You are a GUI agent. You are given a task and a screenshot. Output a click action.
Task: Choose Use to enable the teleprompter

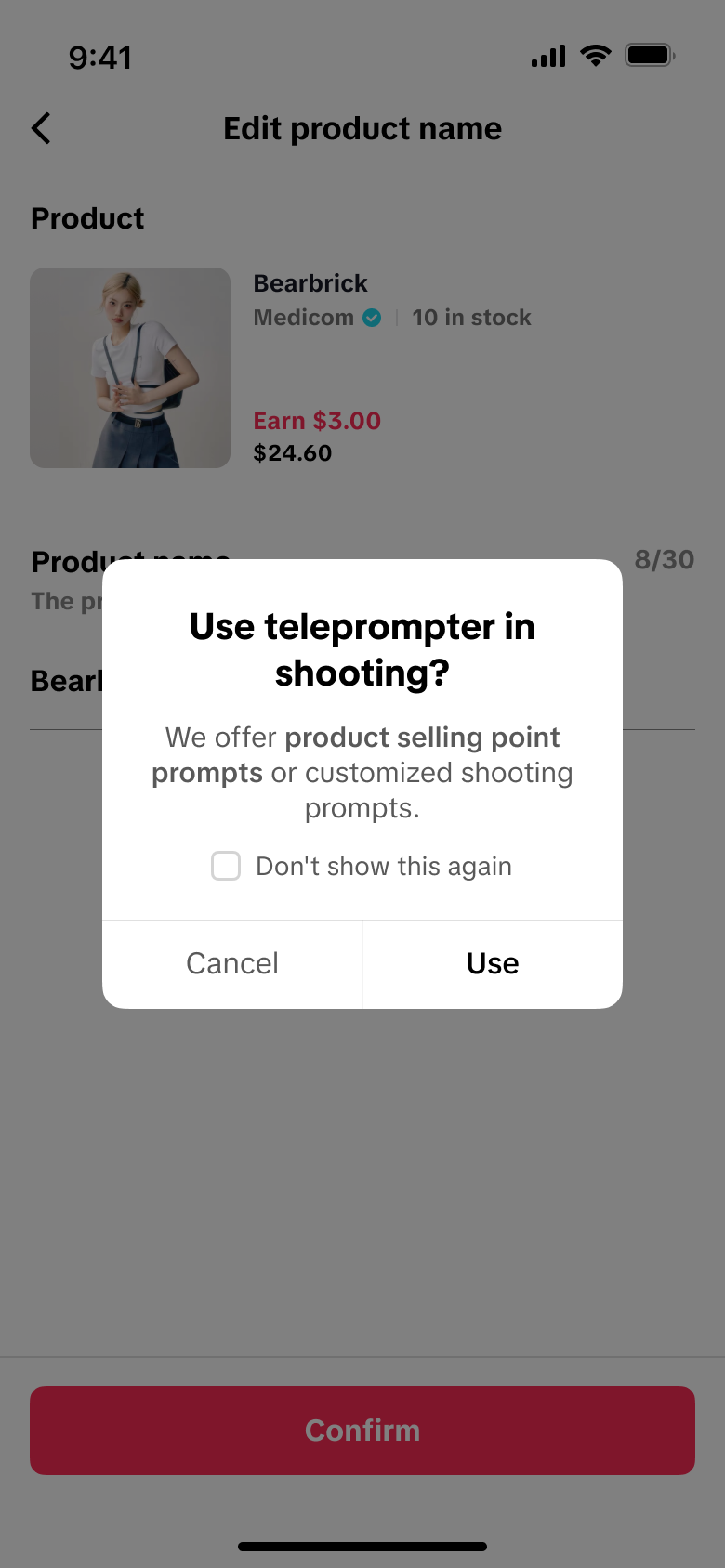coord(493,963)
